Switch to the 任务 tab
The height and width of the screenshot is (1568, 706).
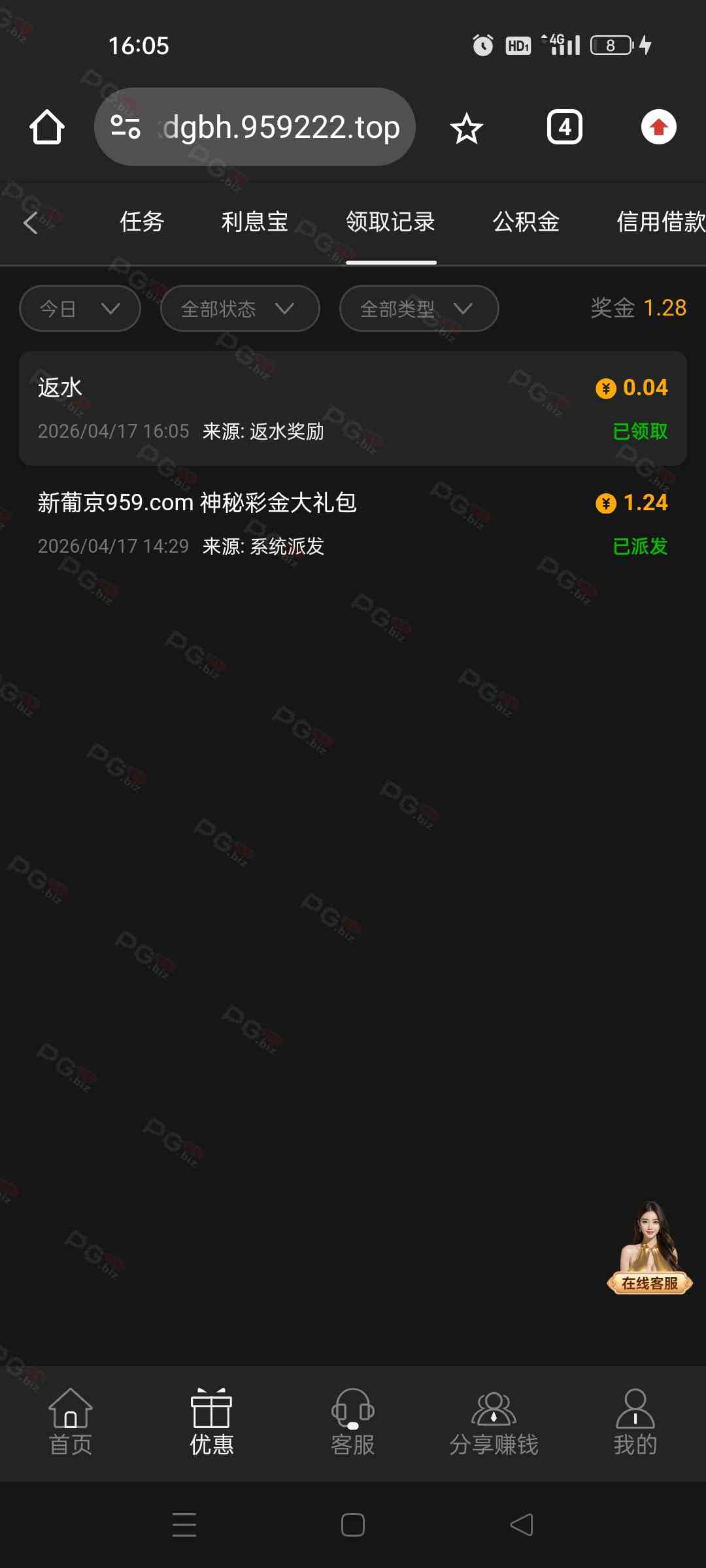142,222
